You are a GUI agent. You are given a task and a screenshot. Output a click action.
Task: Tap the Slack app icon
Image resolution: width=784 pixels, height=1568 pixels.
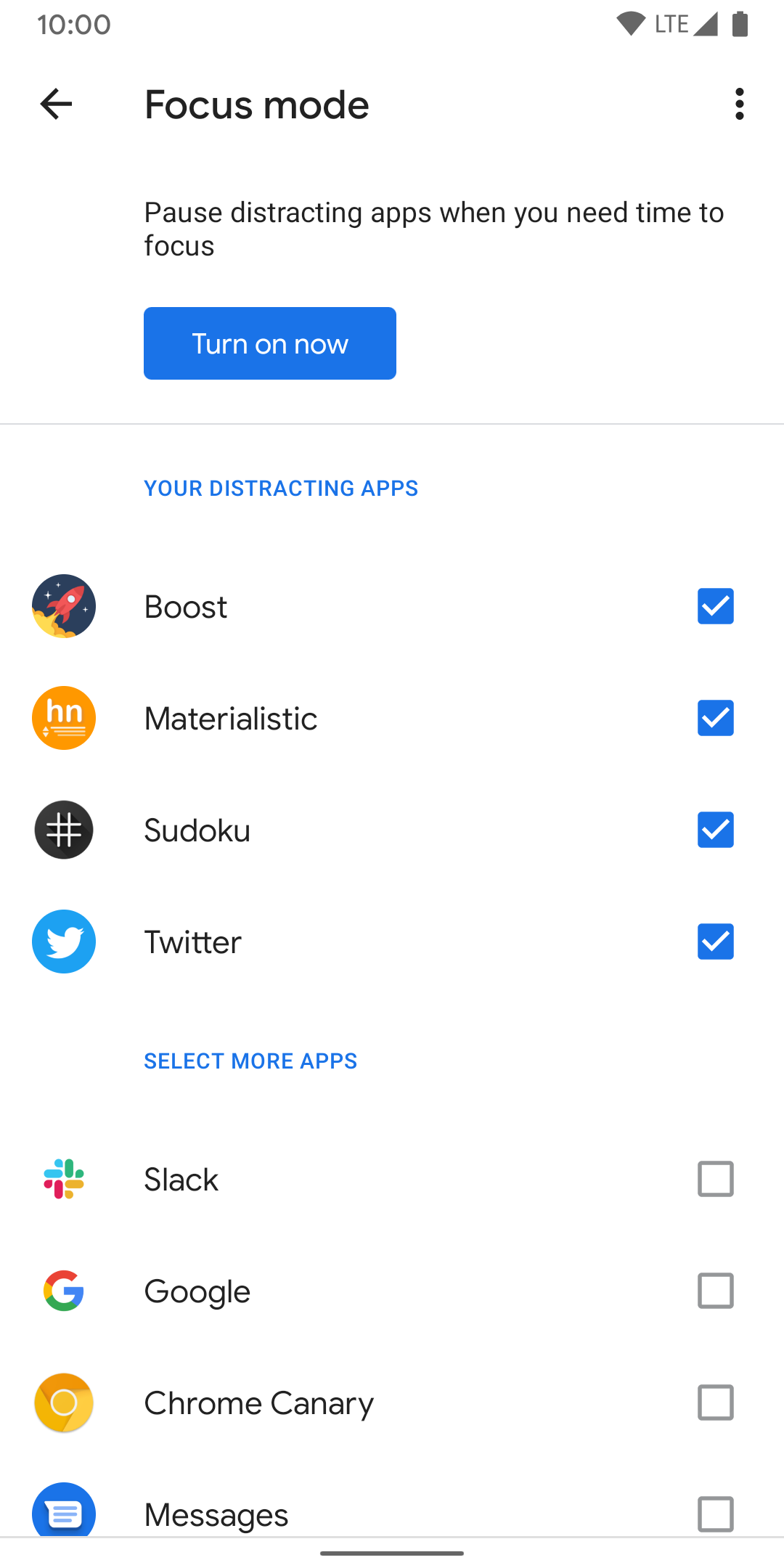click(x=64, y=1179)
